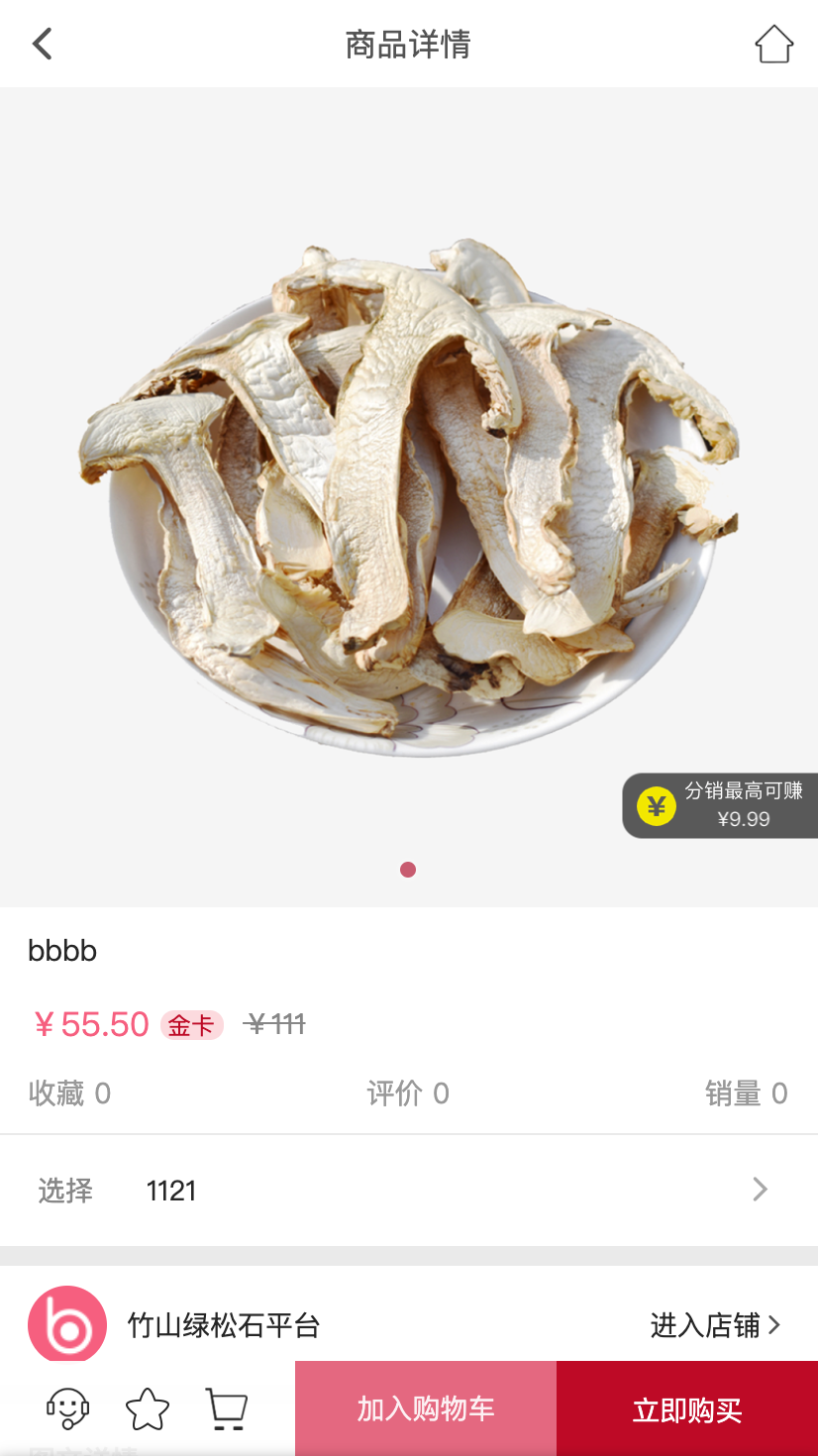Contact customer service headset icon
The width and height of the screenshot is (818, 1456).
pyautogui.click(x=67, y=1408)
